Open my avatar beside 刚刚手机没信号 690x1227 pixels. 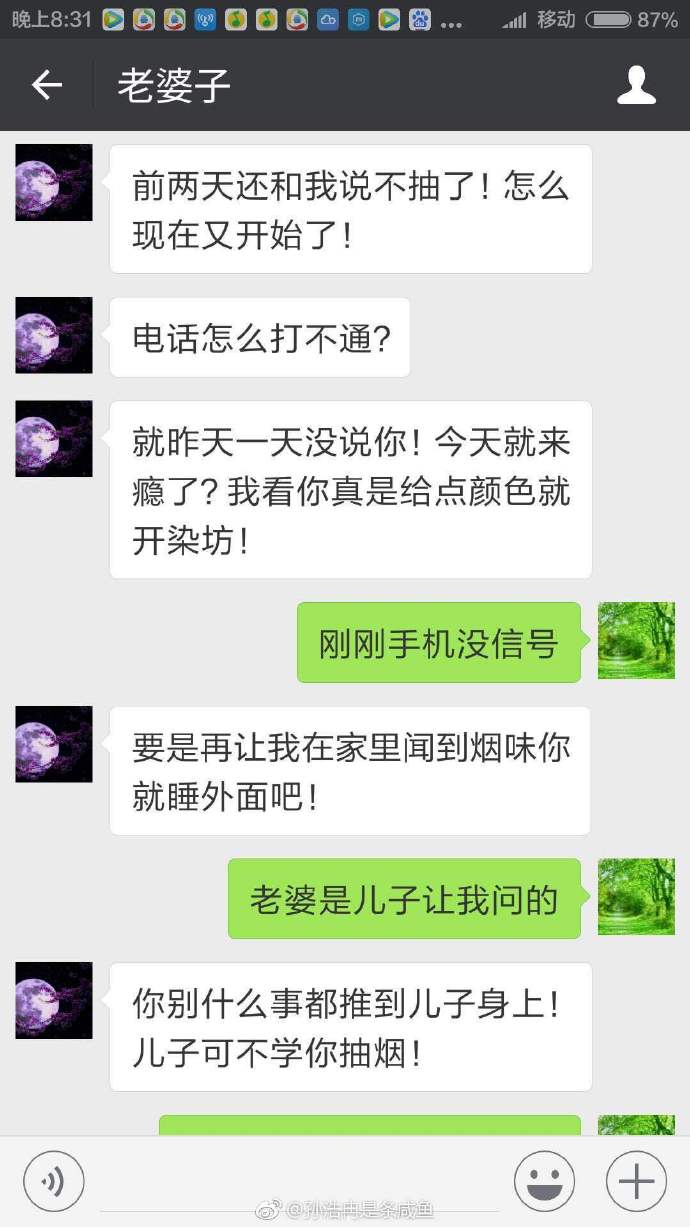[x=636, y=641]
